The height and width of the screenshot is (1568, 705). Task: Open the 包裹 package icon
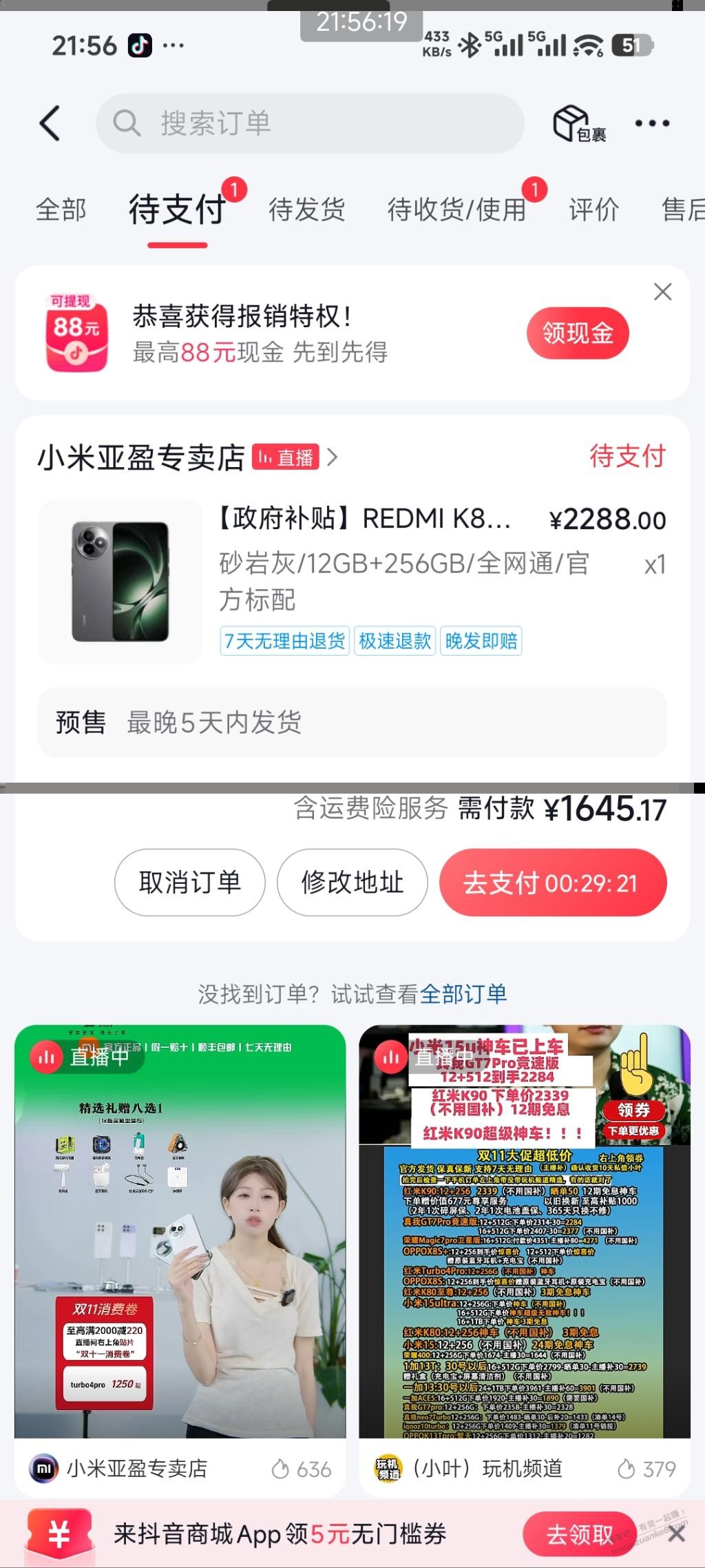pos(578,124)
